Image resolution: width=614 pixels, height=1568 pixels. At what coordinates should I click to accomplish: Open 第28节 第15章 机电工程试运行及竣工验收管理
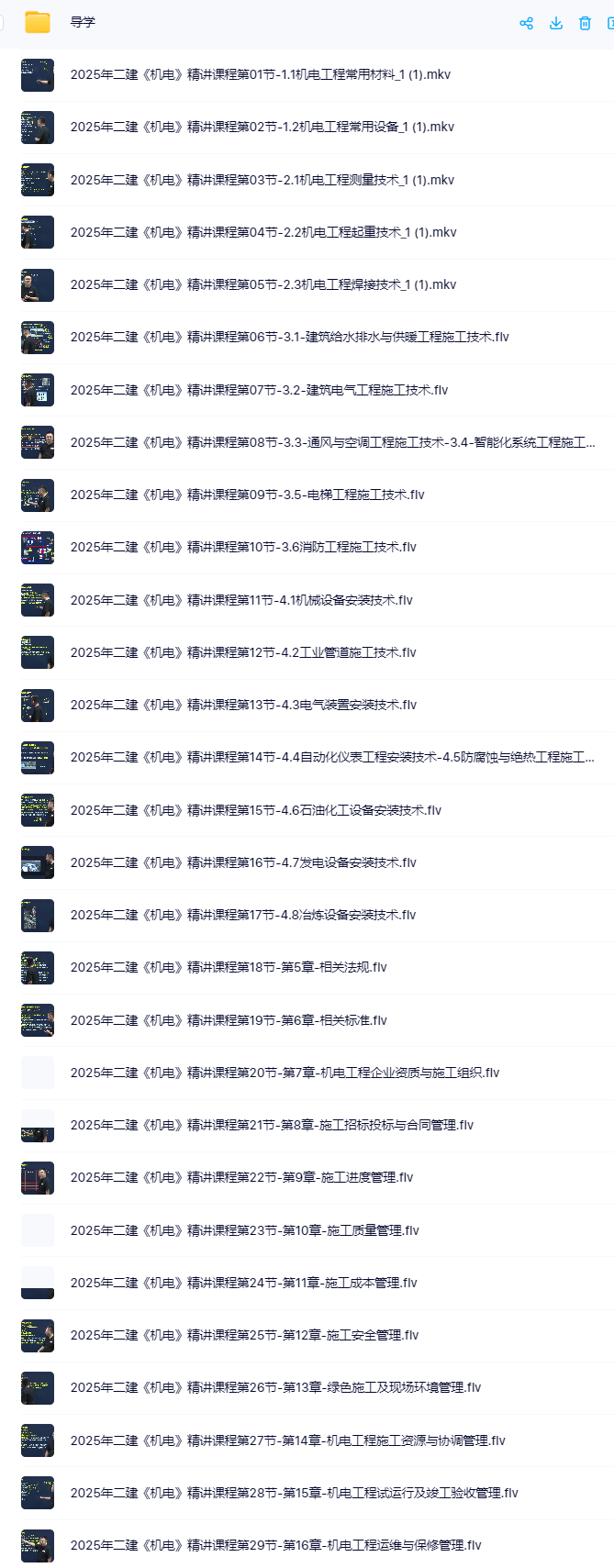point(294,1493)
